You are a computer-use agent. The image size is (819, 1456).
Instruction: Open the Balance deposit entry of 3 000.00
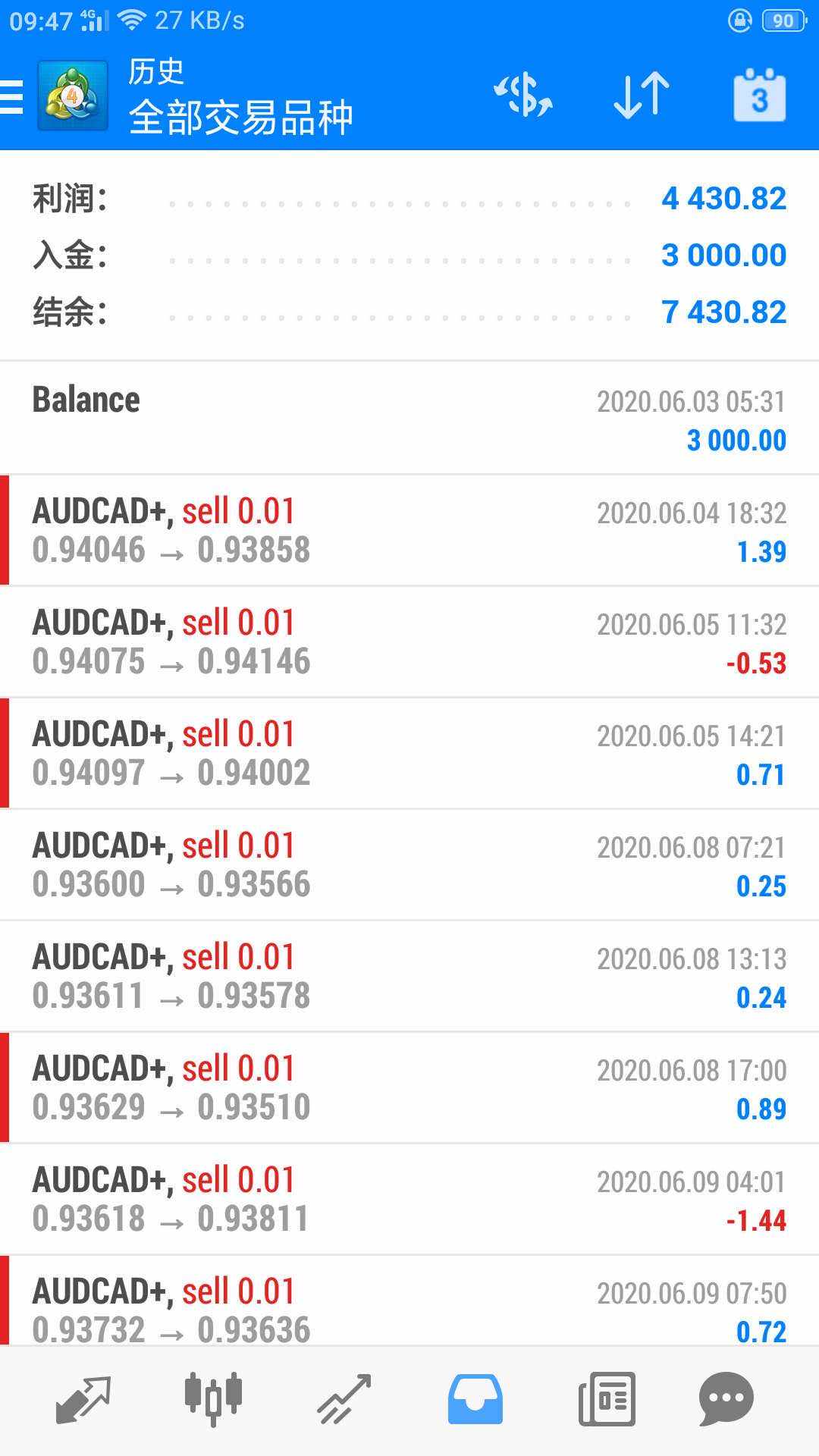coord(409,419)
